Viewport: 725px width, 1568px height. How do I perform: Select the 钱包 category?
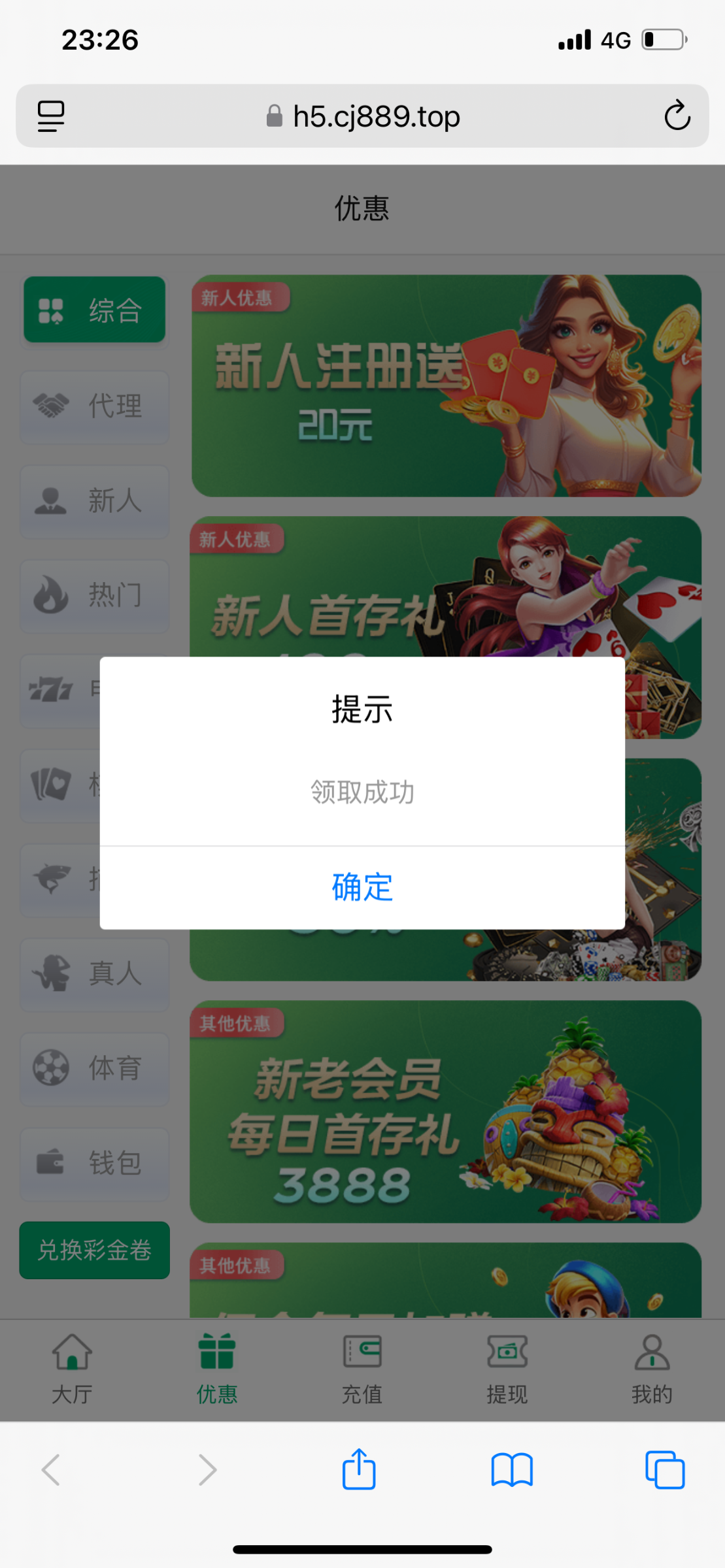click(95, 1163)
